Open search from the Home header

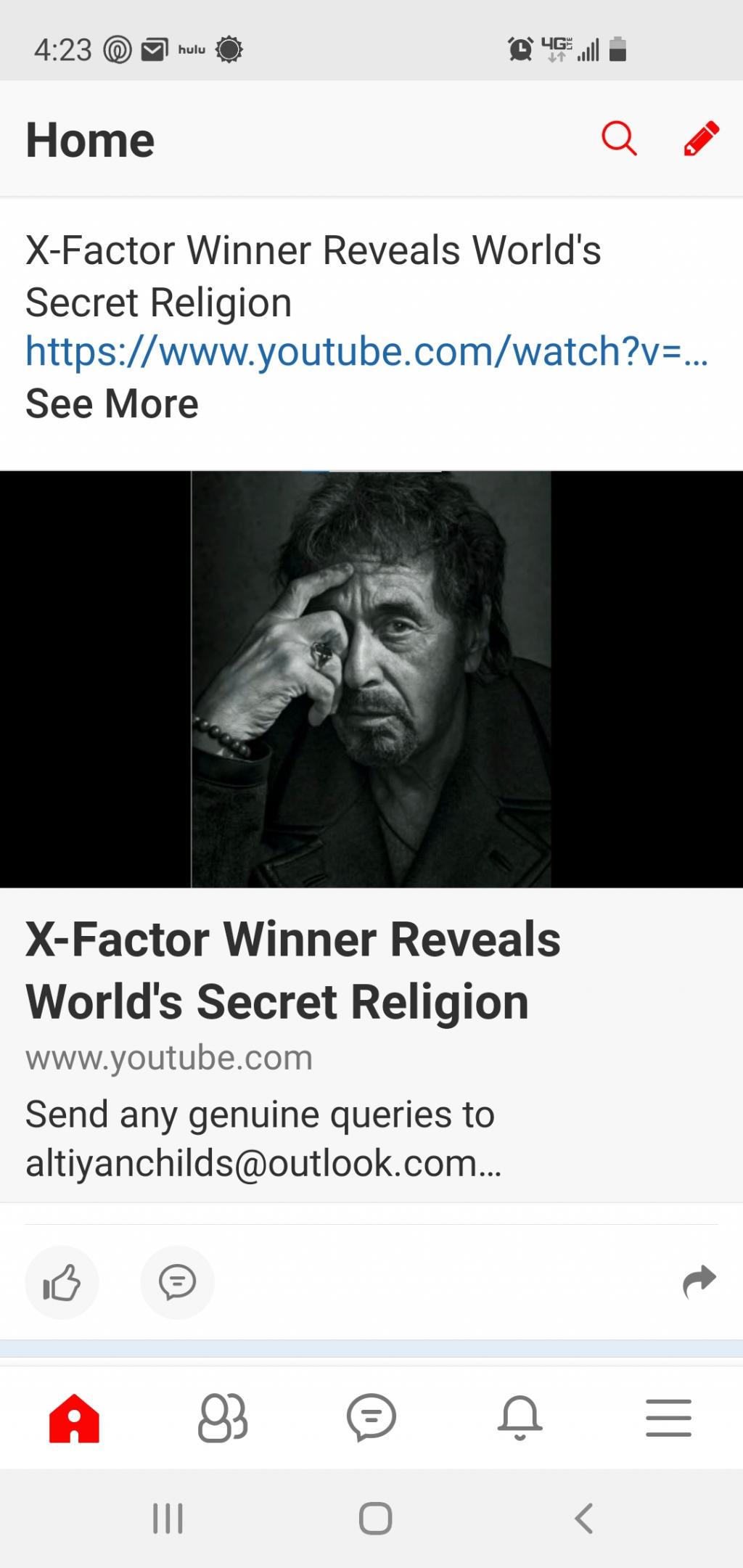619,138
